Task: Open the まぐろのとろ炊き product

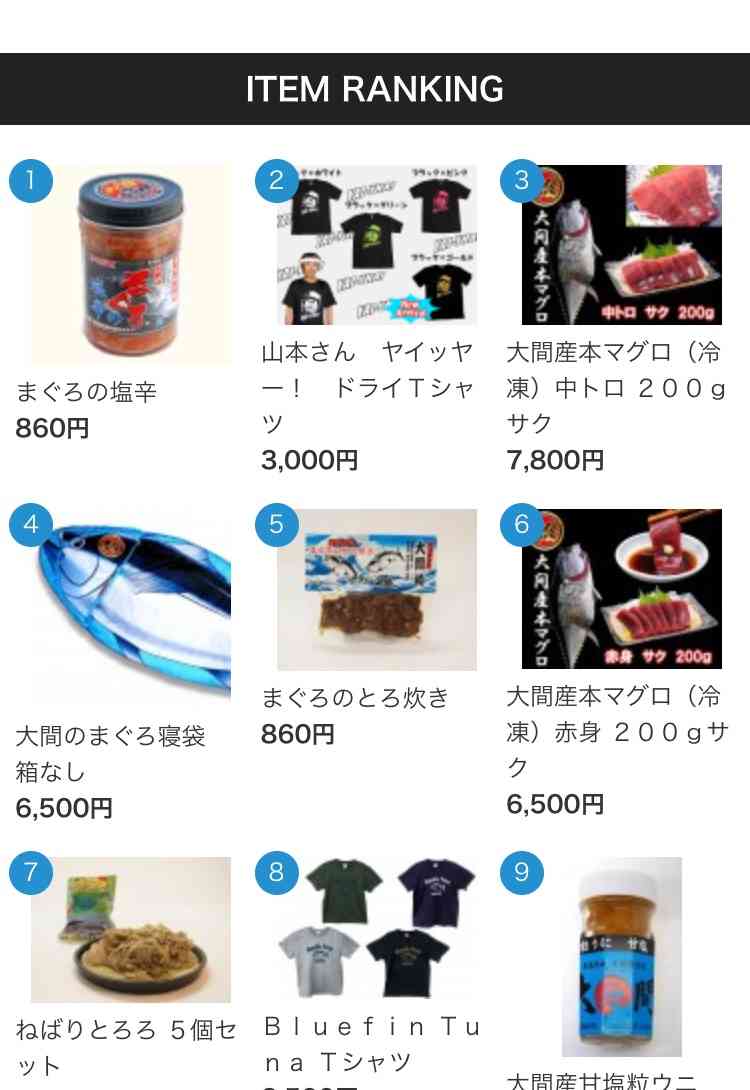Action: pyautogui.click(x=376, y=590)
